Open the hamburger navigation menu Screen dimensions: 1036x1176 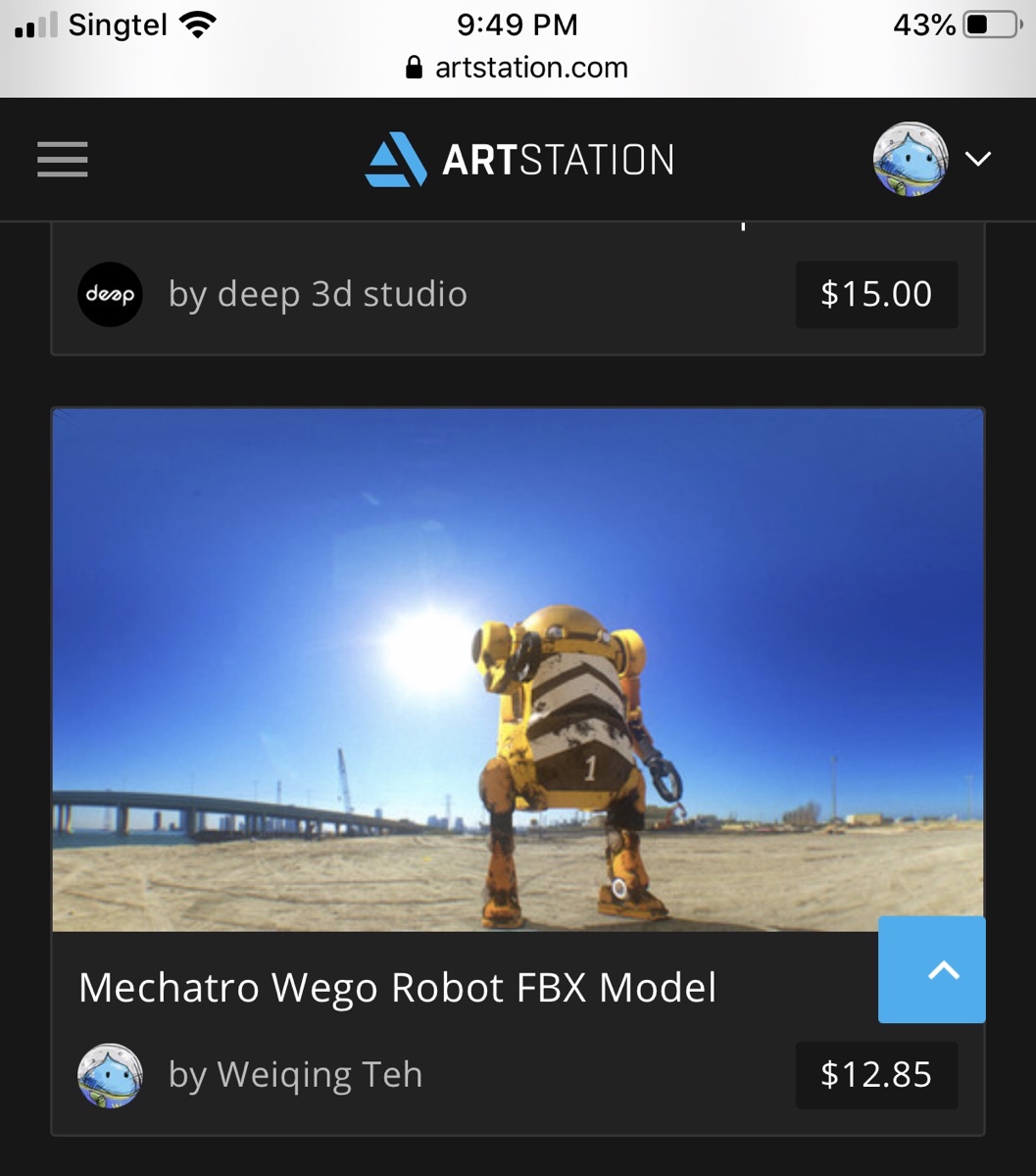tap(63, 160)
